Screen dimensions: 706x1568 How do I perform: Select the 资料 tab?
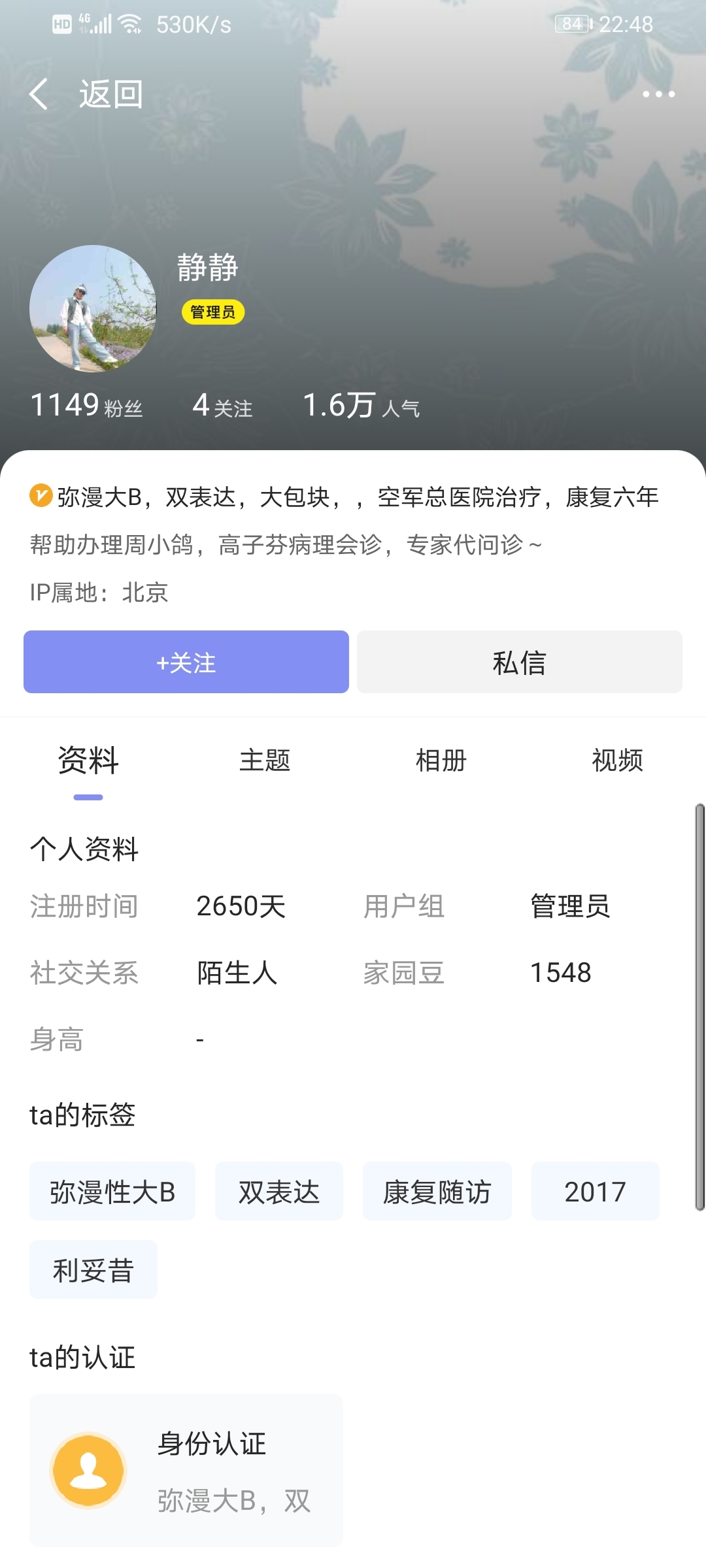pos(88,760)
